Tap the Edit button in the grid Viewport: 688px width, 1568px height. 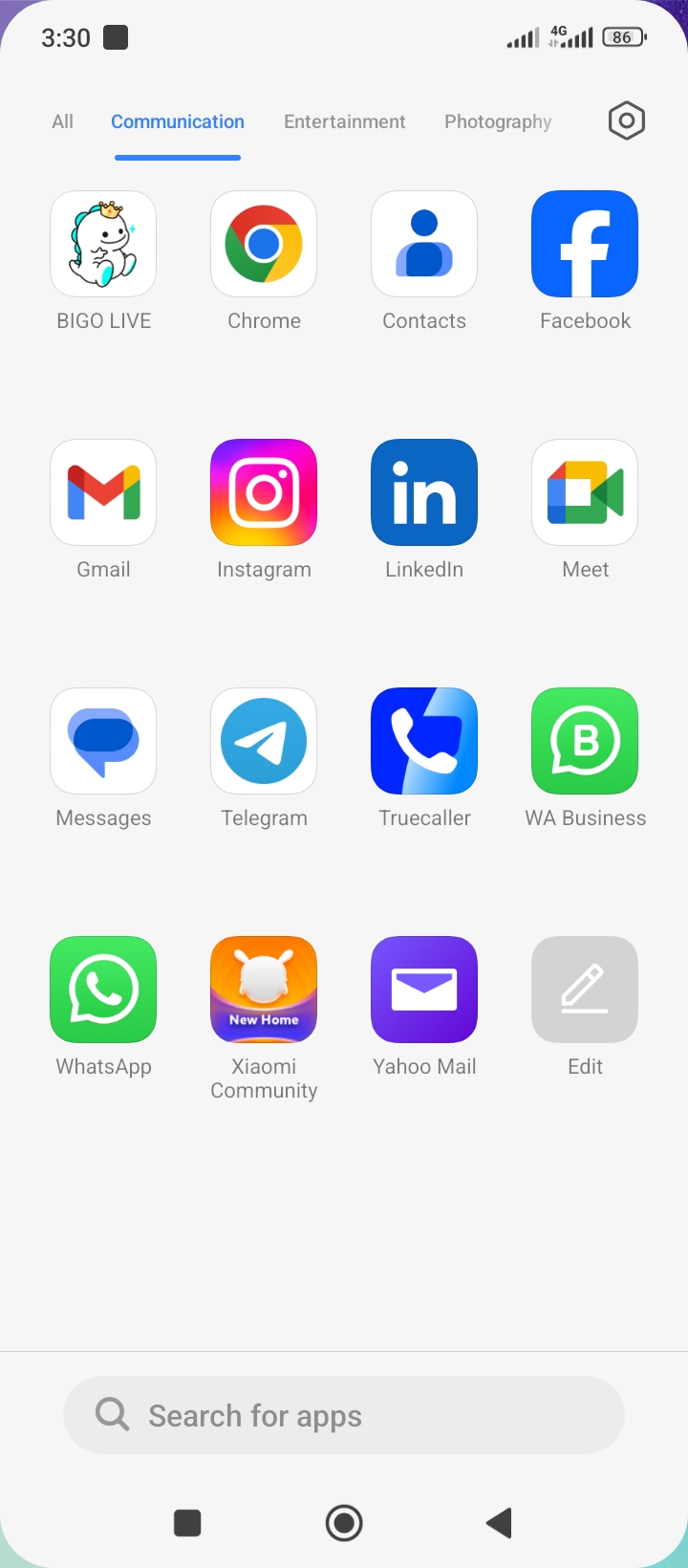coord(585,990)
